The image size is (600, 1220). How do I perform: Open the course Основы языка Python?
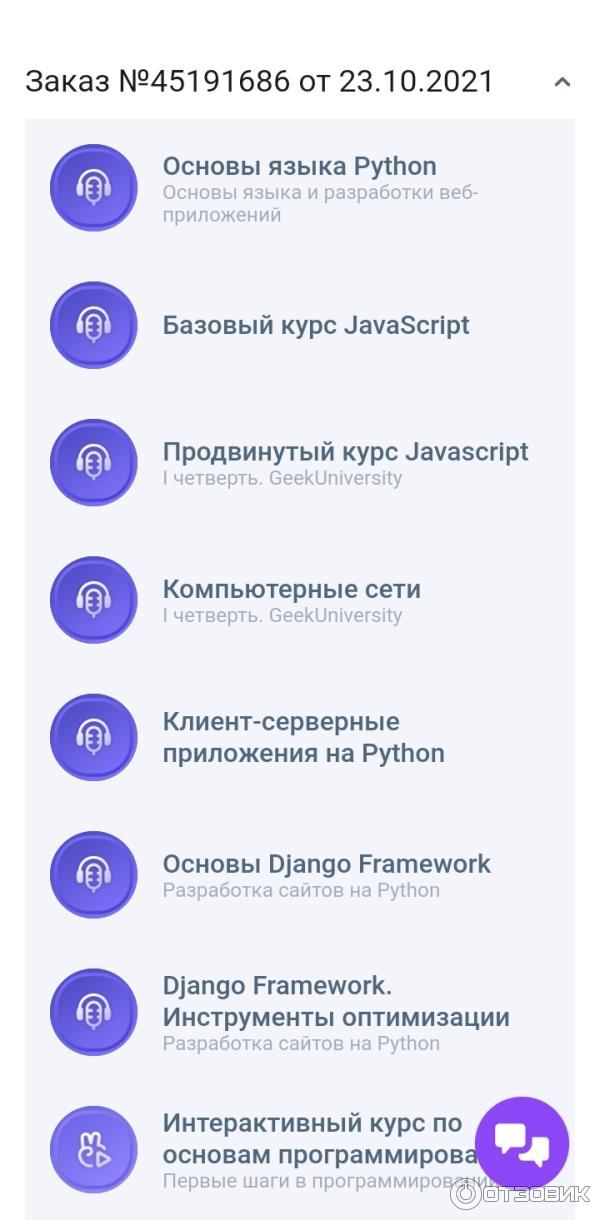click(x=299, y=167)
